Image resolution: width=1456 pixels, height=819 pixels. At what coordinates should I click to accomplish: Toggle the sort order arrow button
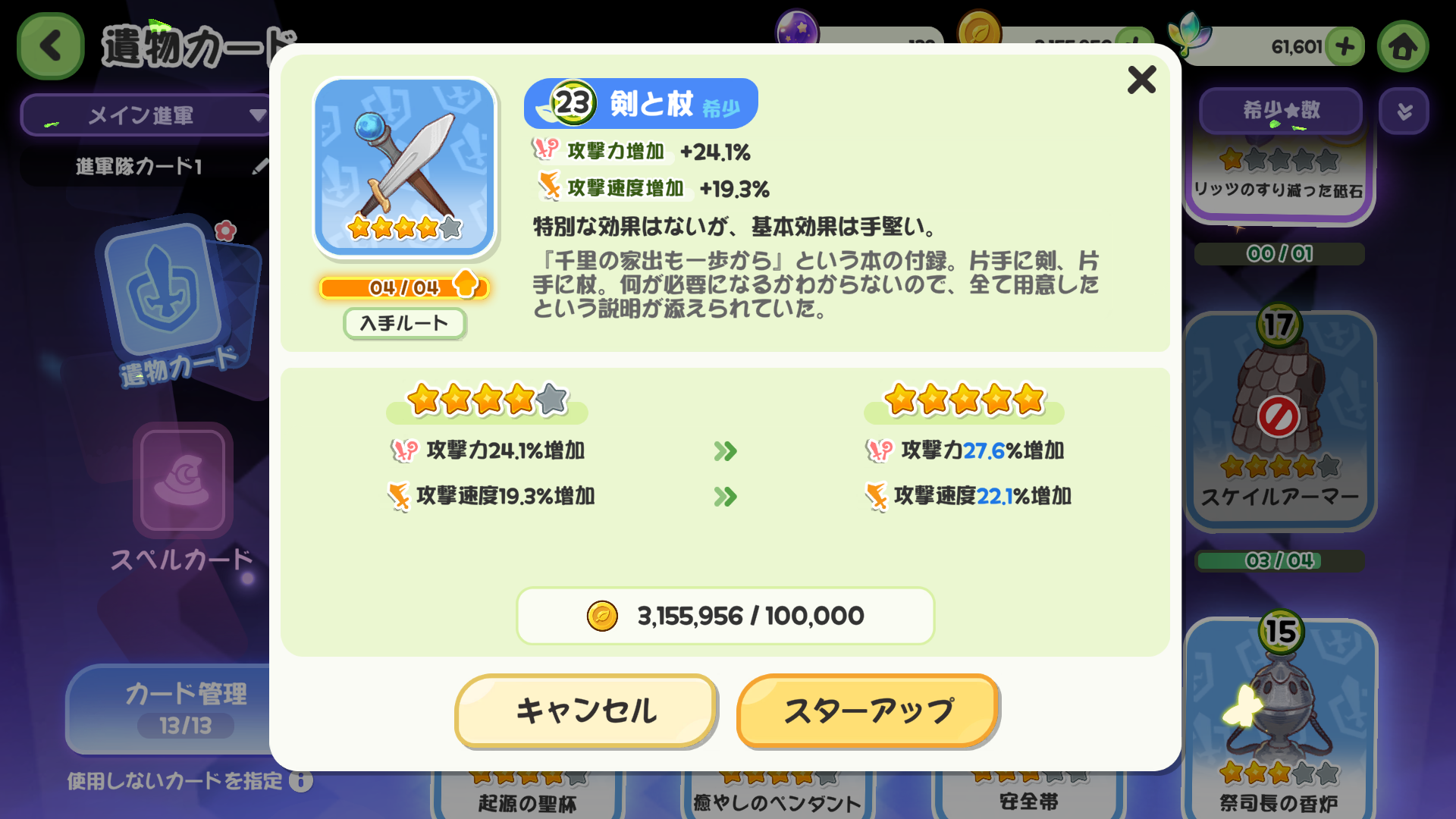(x=1404, y=111)
